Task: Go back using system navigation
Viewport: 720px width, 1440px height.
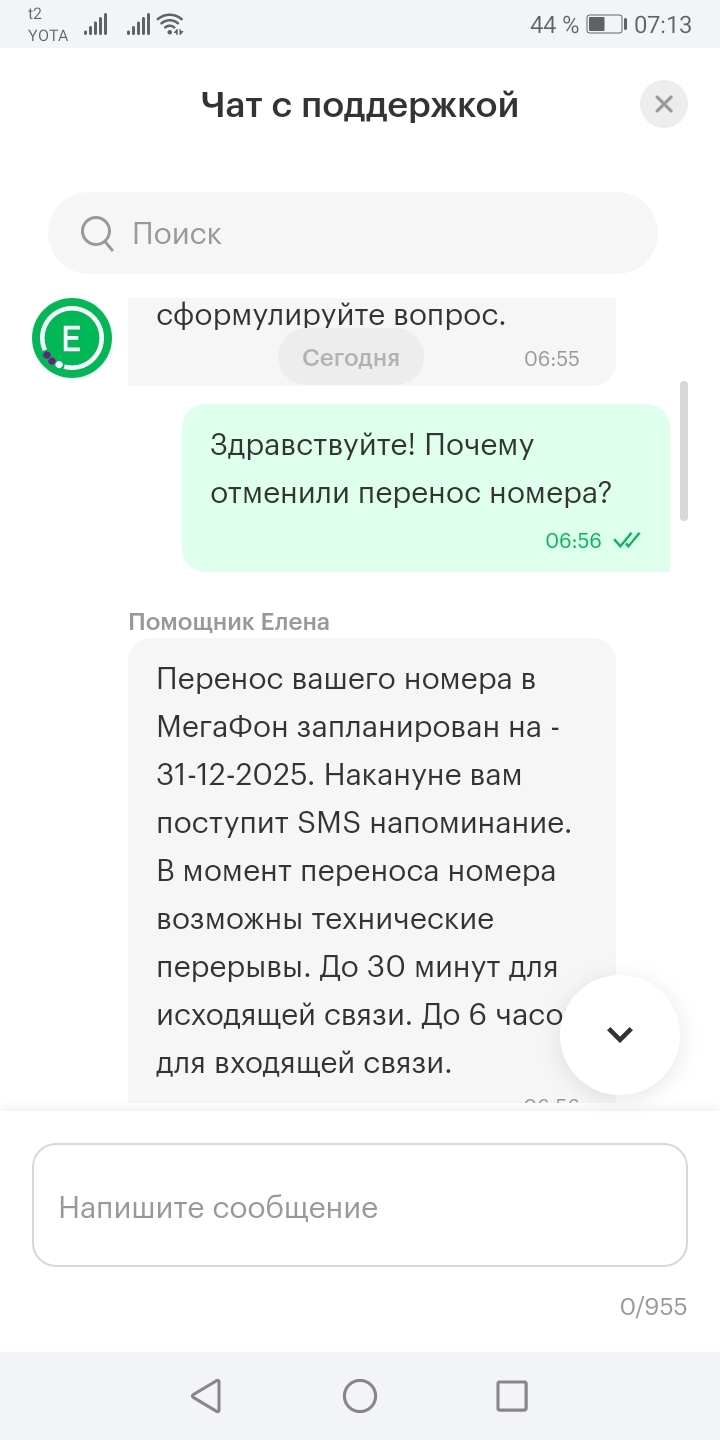Action: pyautogui.click(x=206, y=1395)
